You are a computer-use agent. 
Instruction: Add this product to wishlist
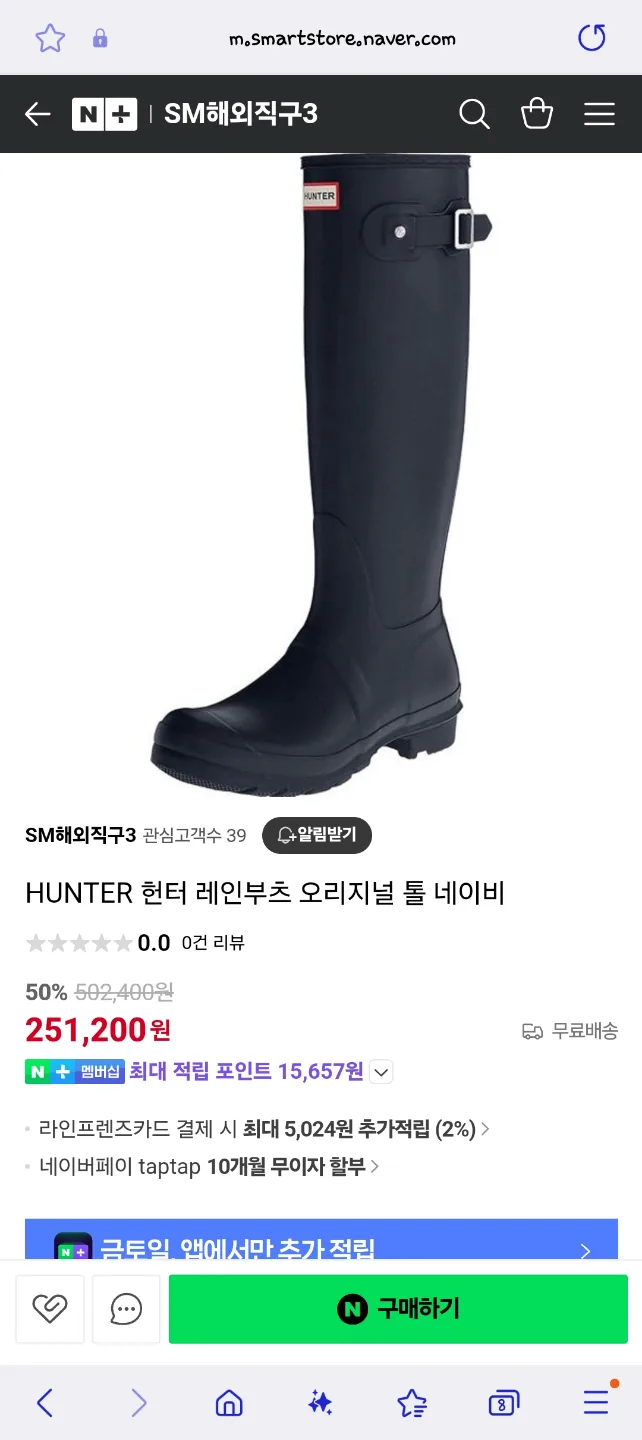tap(50, 1309)
